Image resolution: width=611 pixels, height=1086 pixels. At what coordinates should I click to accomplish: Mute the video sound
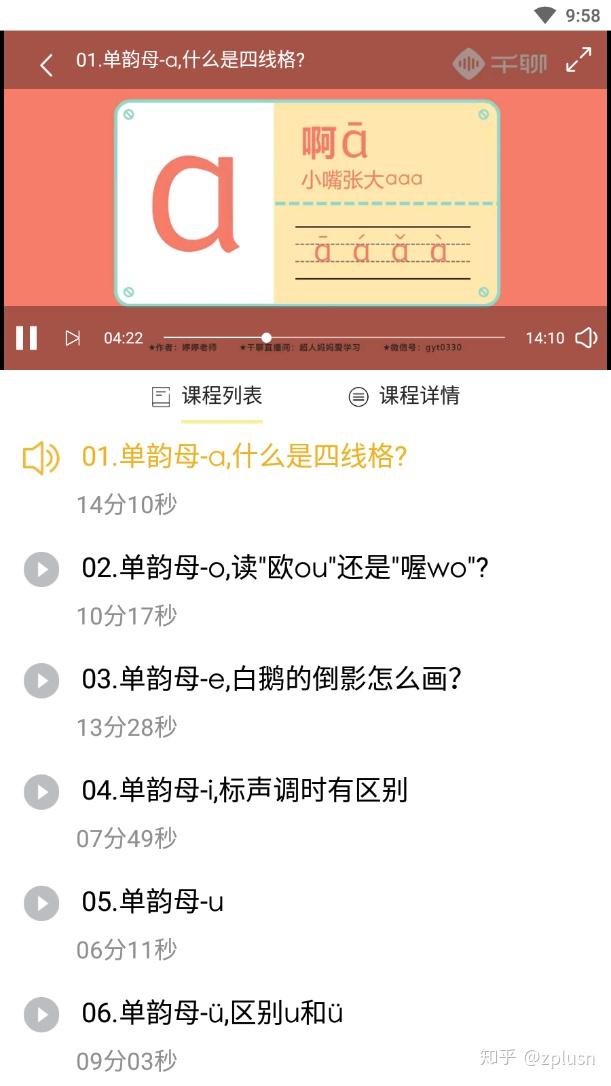click(587, 338)
